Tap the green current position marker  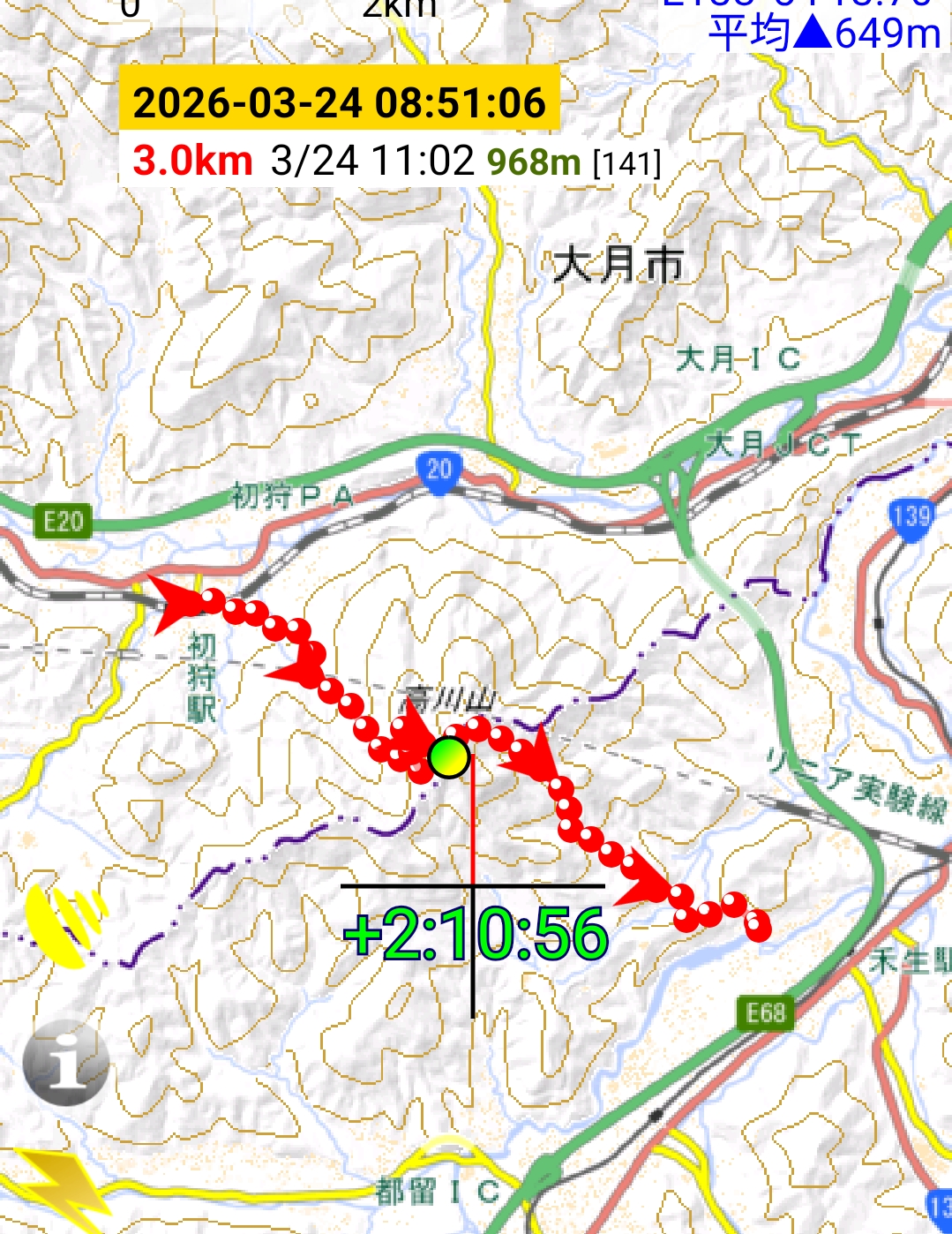click(x=449, y=757)
